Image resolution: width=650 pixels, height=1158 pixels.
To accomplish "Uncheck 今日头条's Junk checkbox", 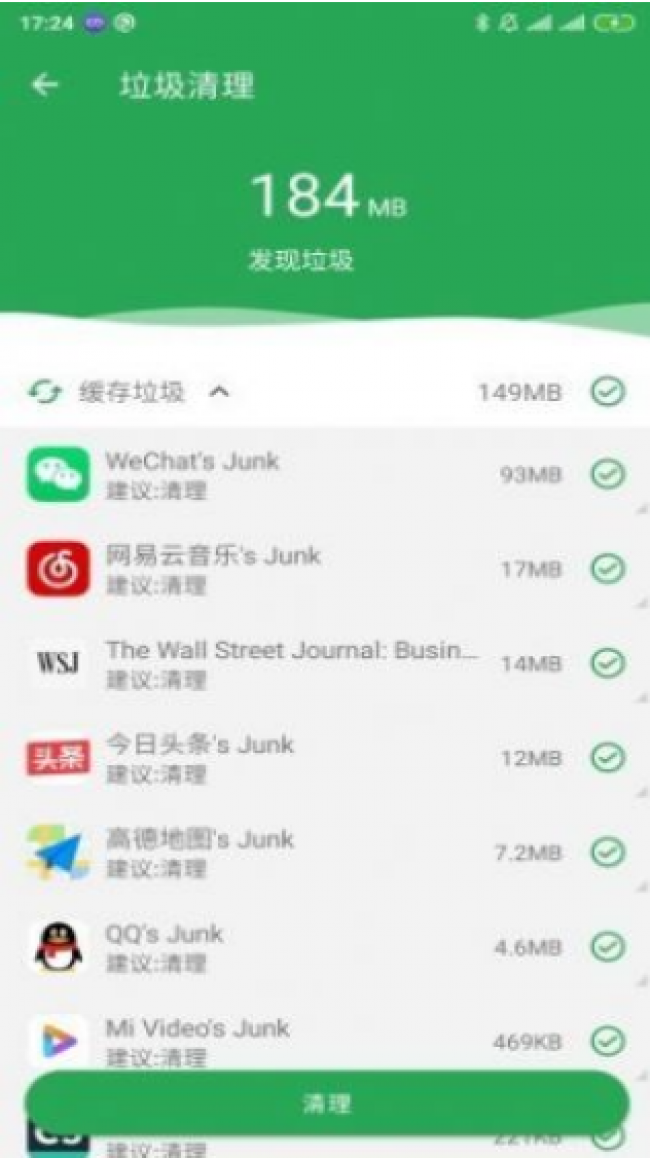I will [609, 758].
